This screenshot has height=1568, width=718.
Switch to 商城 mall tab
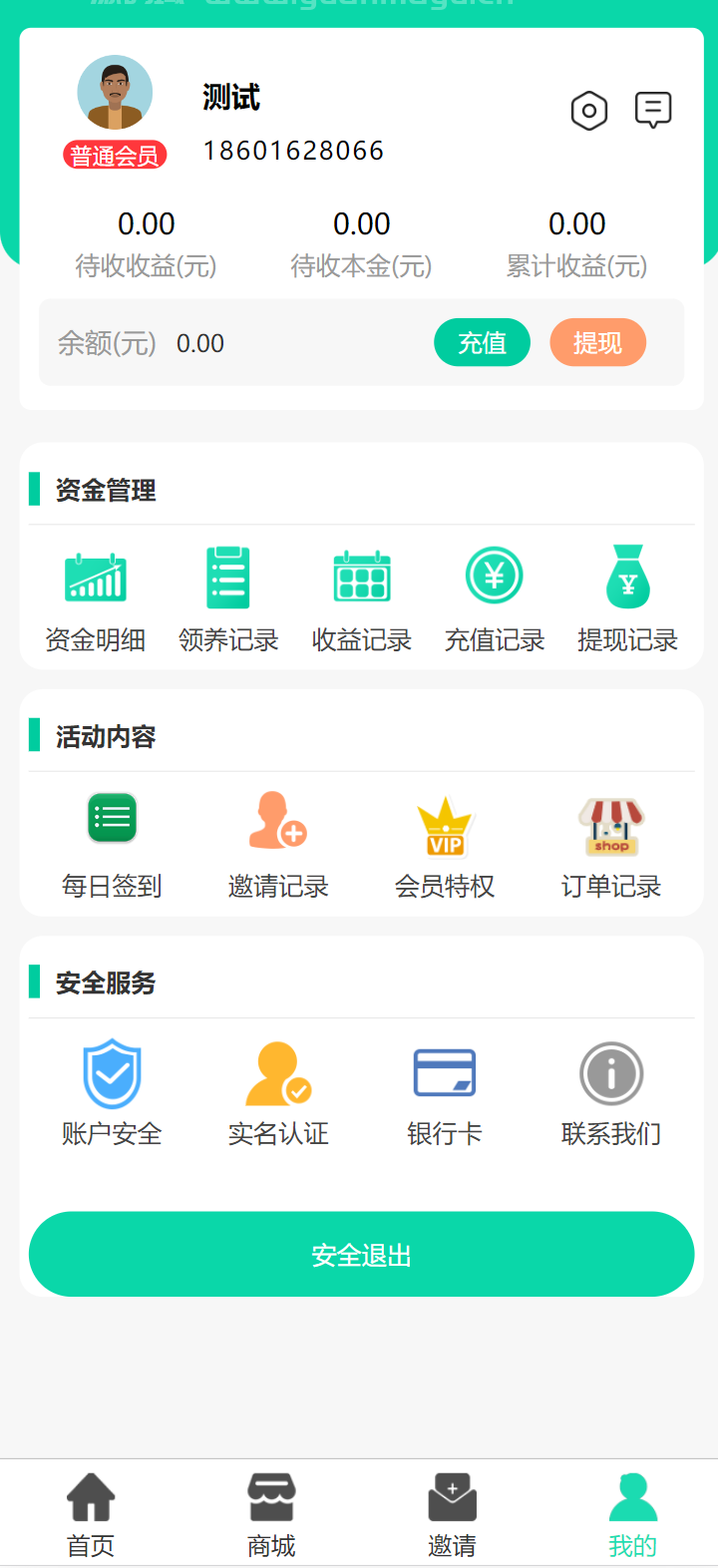(269, 1512)
